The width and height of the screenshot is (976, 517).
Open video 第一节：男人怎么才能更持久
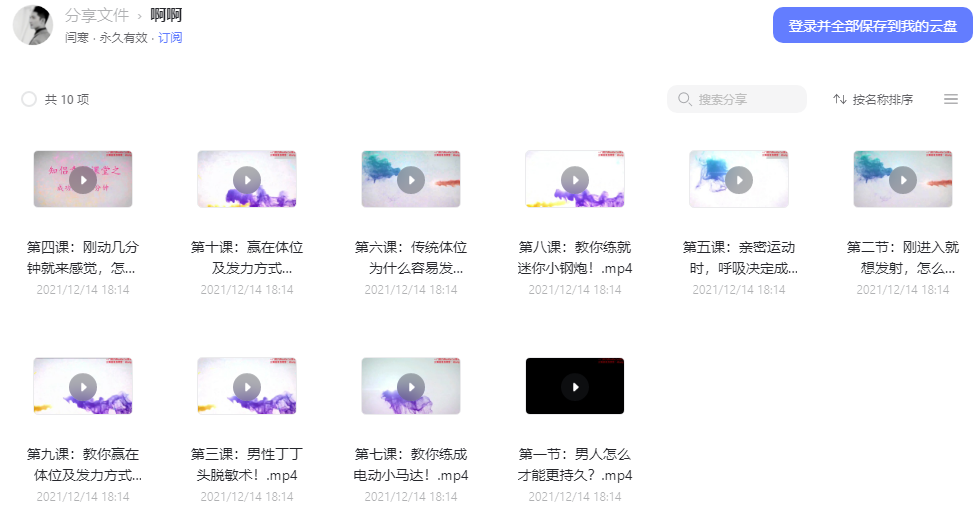[x=575, y=386]
